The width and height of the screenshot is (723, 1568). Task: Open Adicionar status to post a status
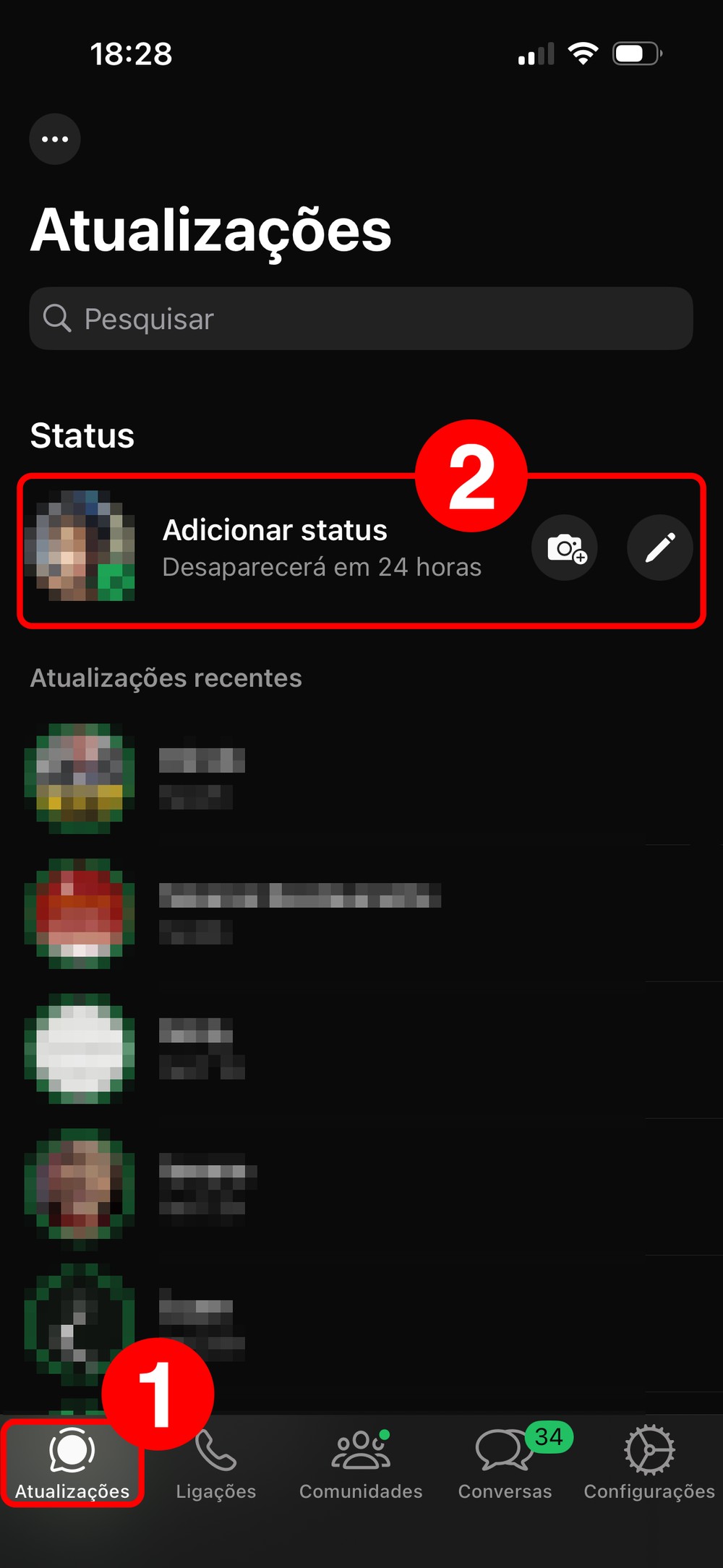[x=275, y=547]
